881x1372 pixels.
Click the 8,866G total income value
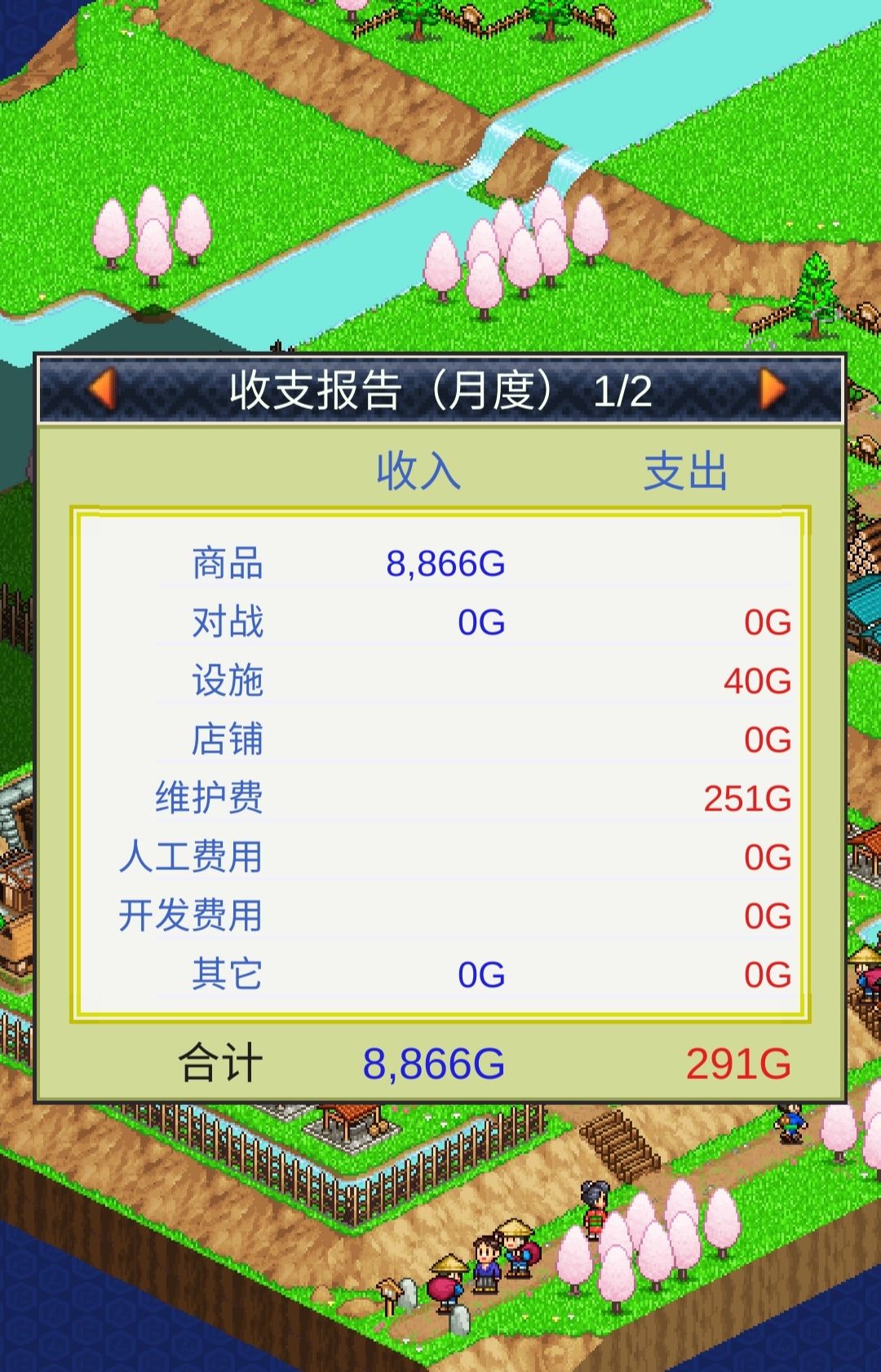click(435, 1062)
